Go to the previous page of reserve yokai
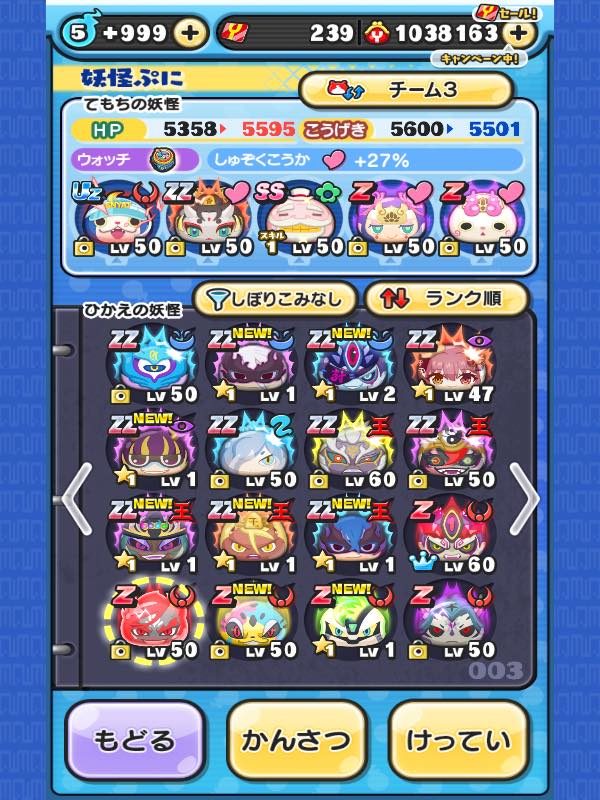This screenshot has width=600, height=800. tap(77, 497)
